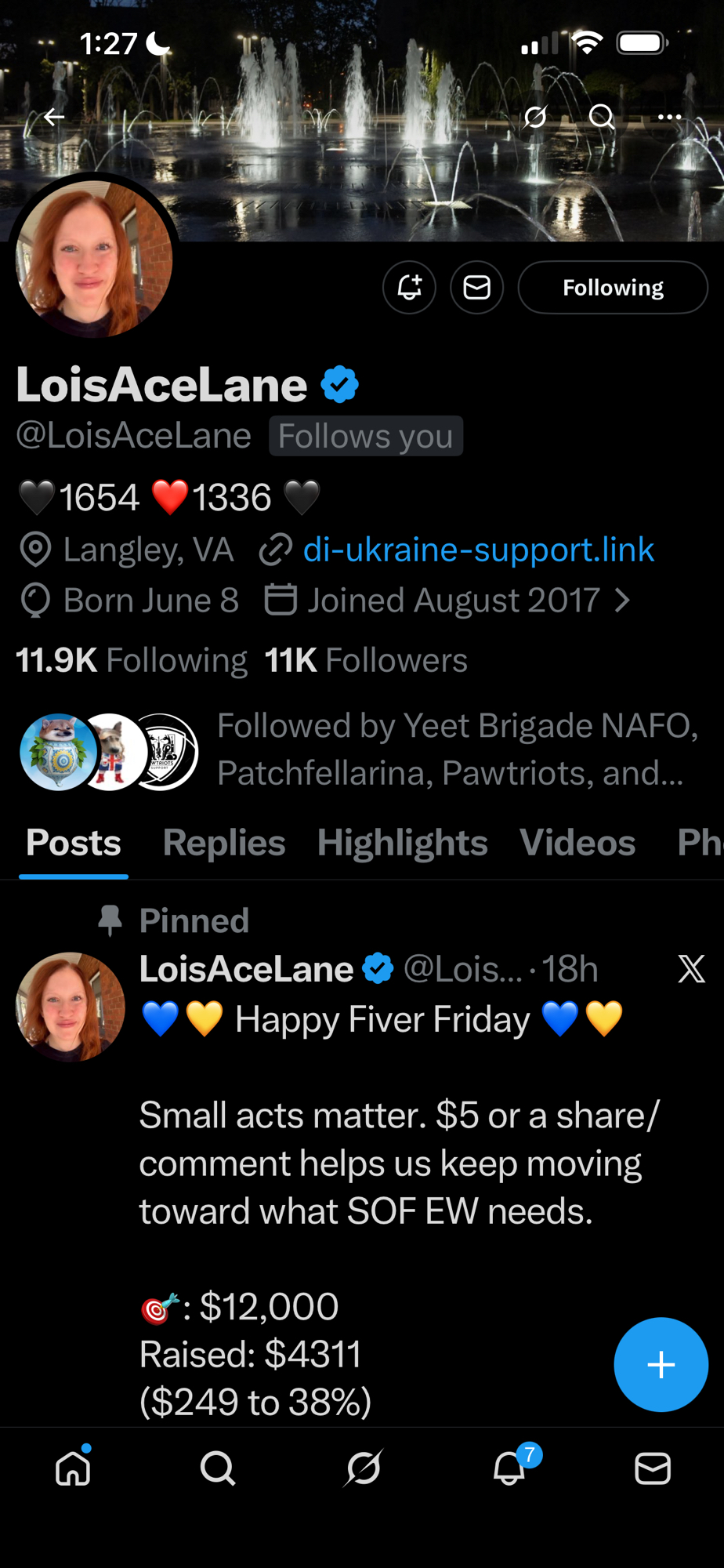Screen dimensions: 724x1568
Task: Switch to the Replies tab
Action: coord(224,843)
